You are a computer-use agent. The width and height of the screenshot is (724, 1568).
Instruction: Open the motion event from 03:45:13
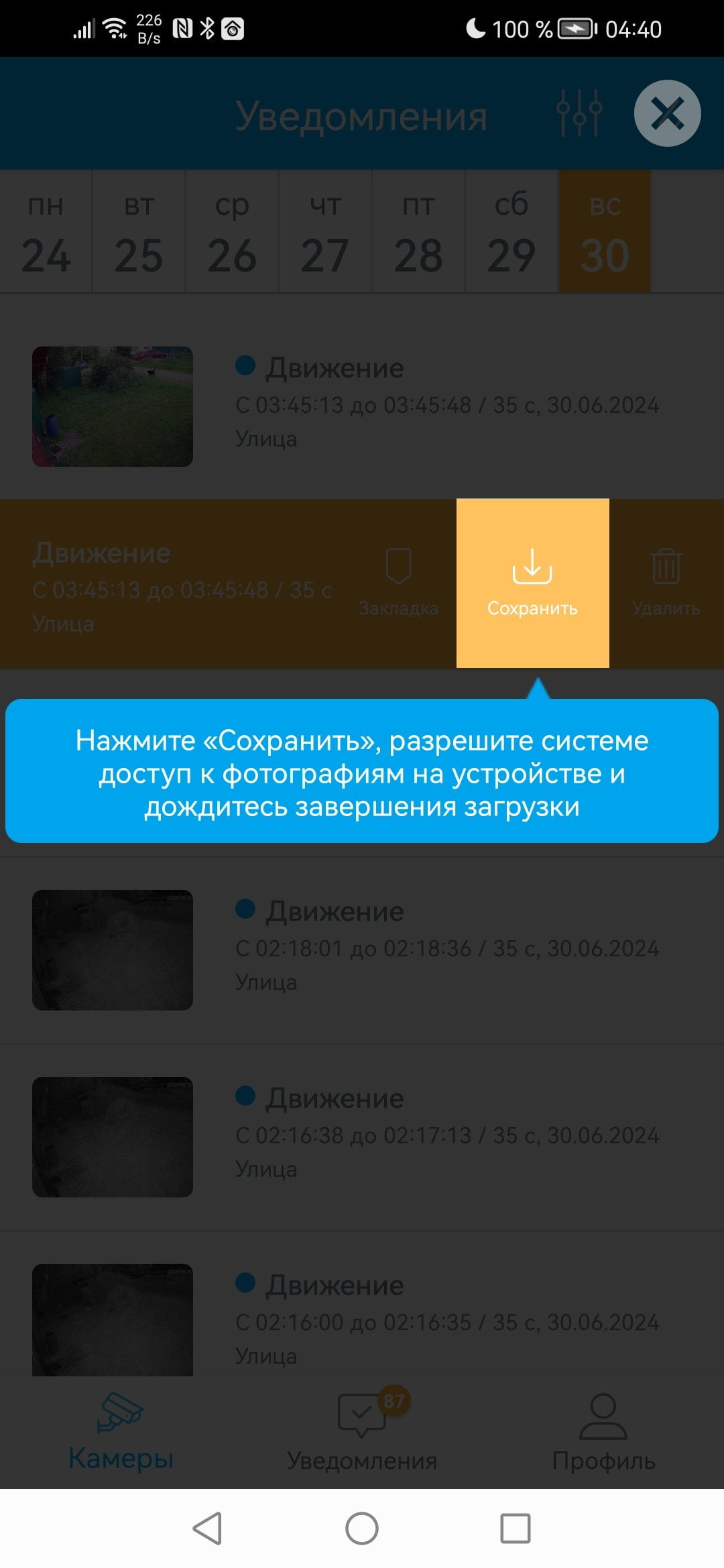tap(362, 406)
